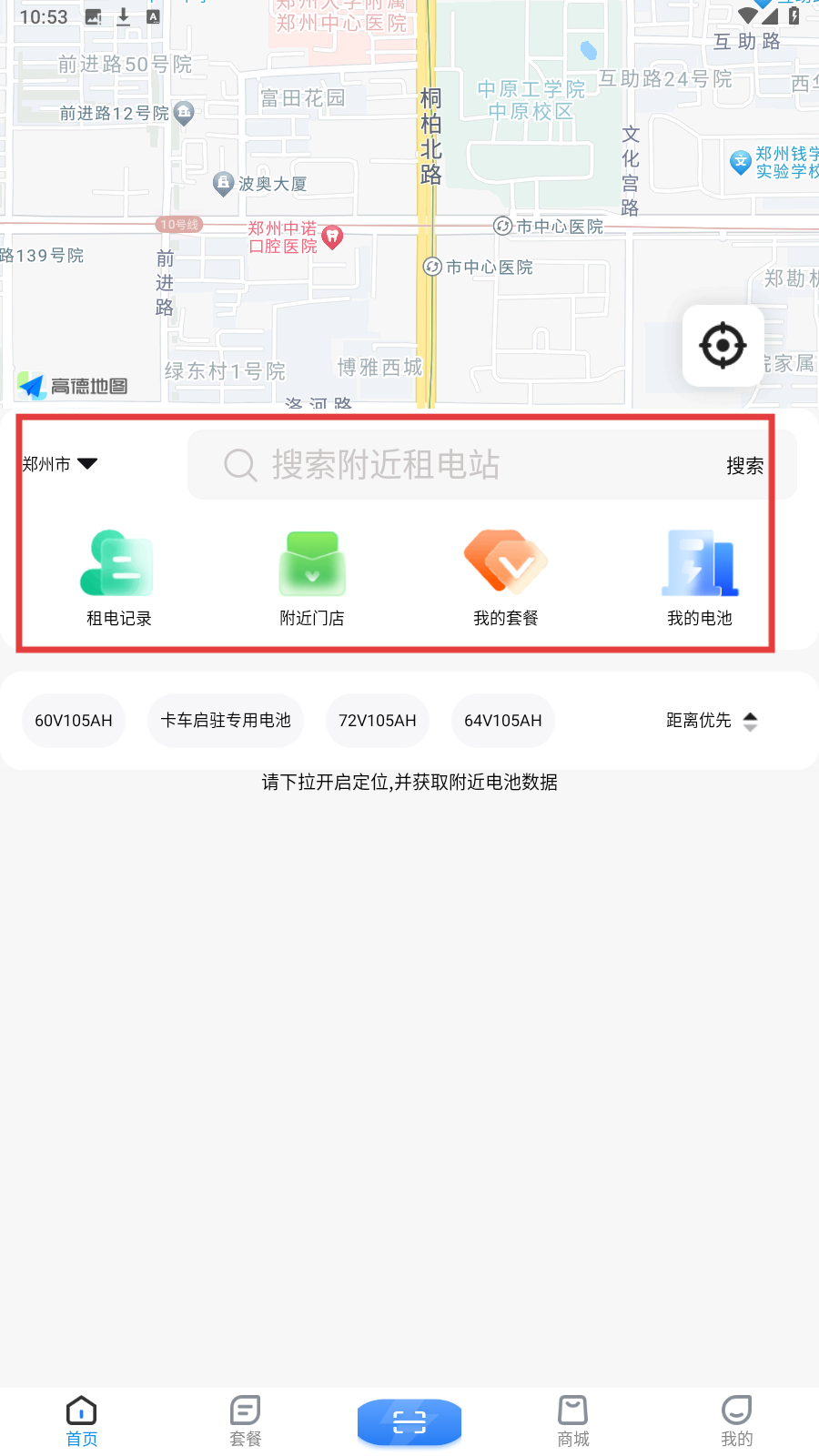This screenshot has width=819, height=1456.
Task: Open the 郑州市 city dropdown
Action: click(60, 464)
